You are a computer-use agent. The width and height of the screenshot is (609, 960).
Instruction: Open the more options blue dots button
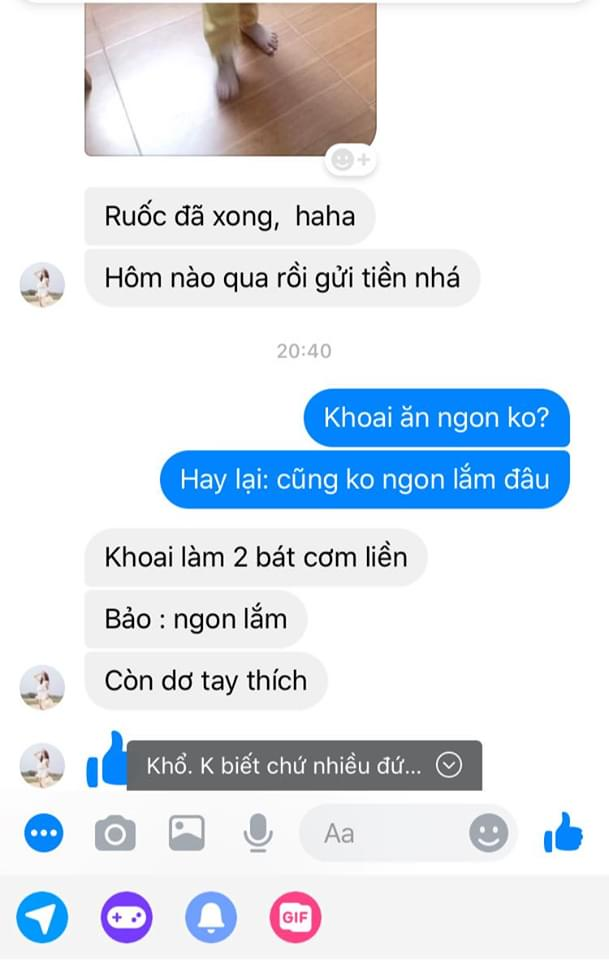click(42, 832)
